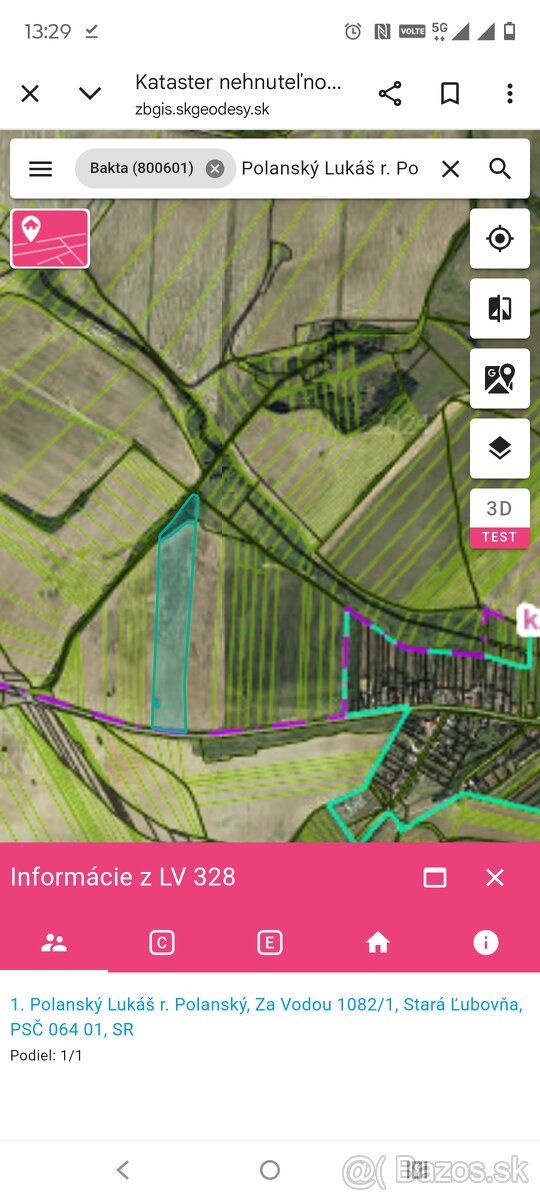Close the Informácie z LV 328 panel

coord(495,877)
